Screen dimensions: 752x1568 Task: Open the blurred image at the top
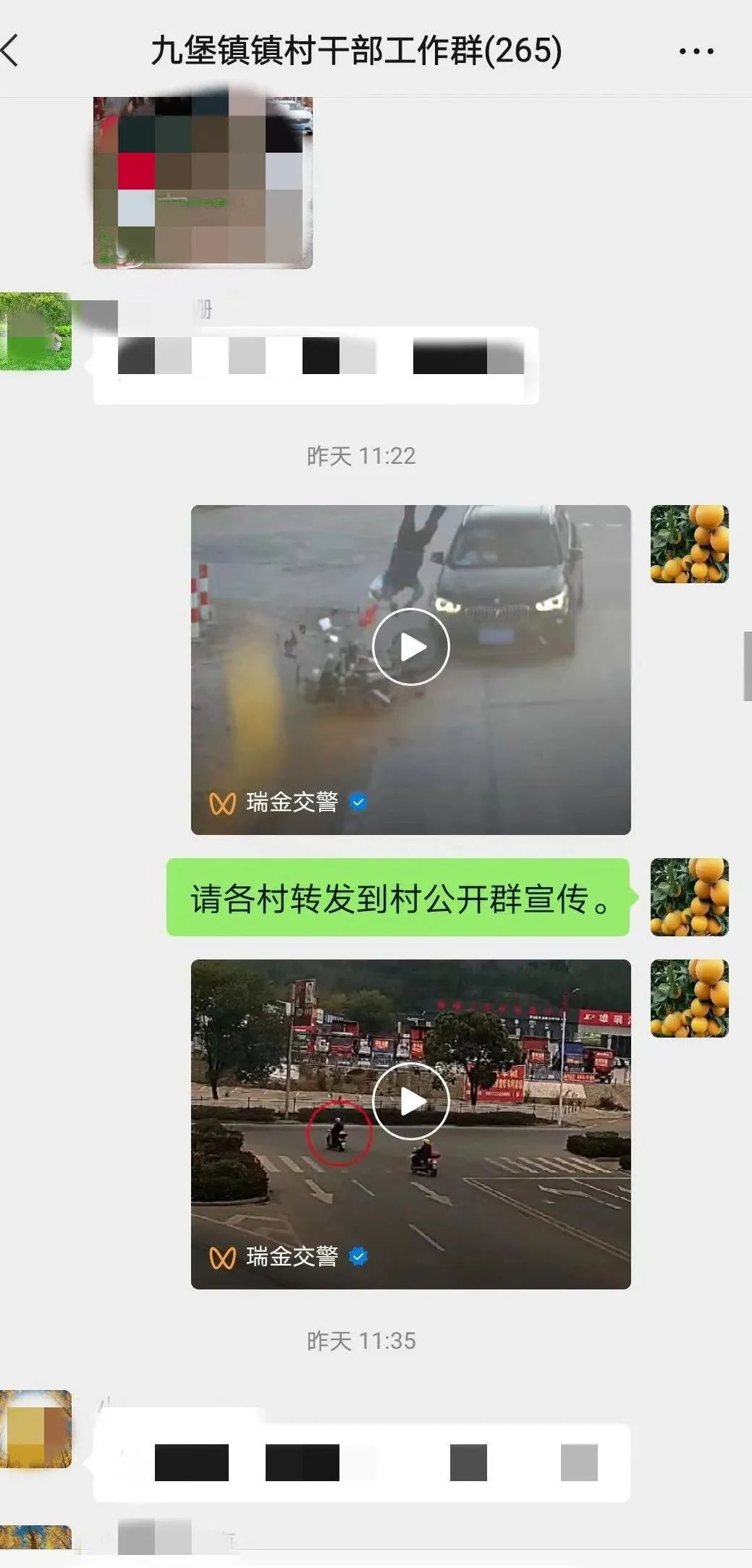[203, 182]
